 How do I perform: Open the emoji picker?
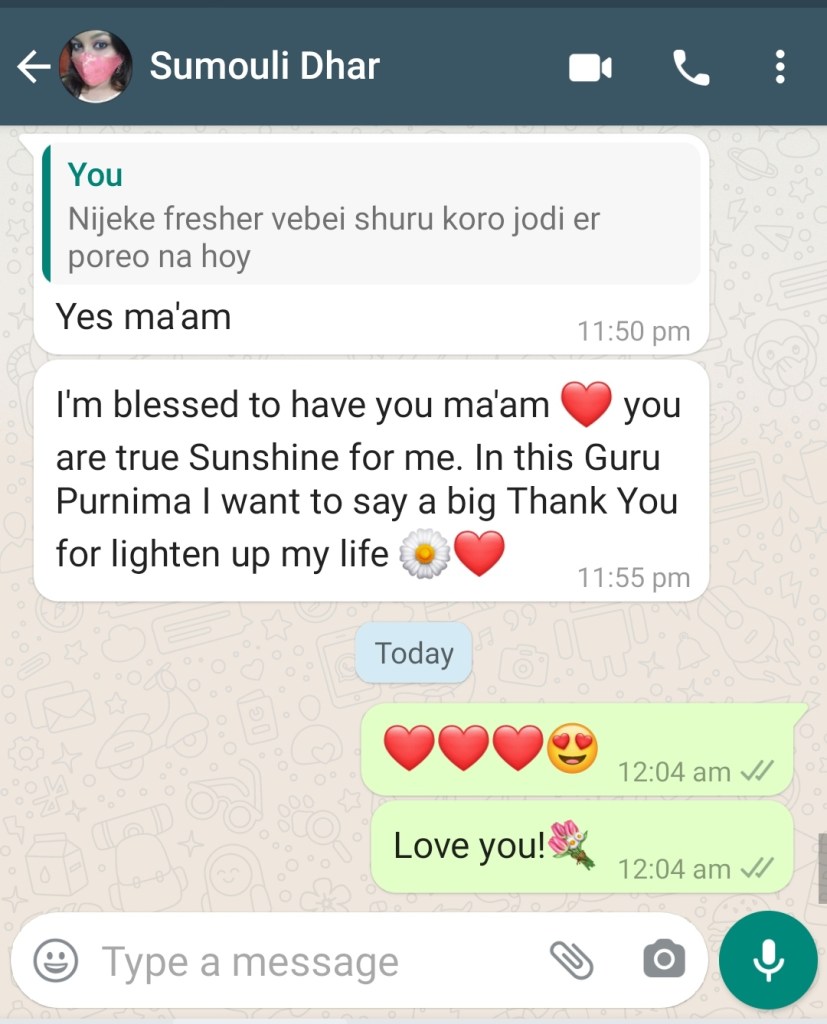56,961
